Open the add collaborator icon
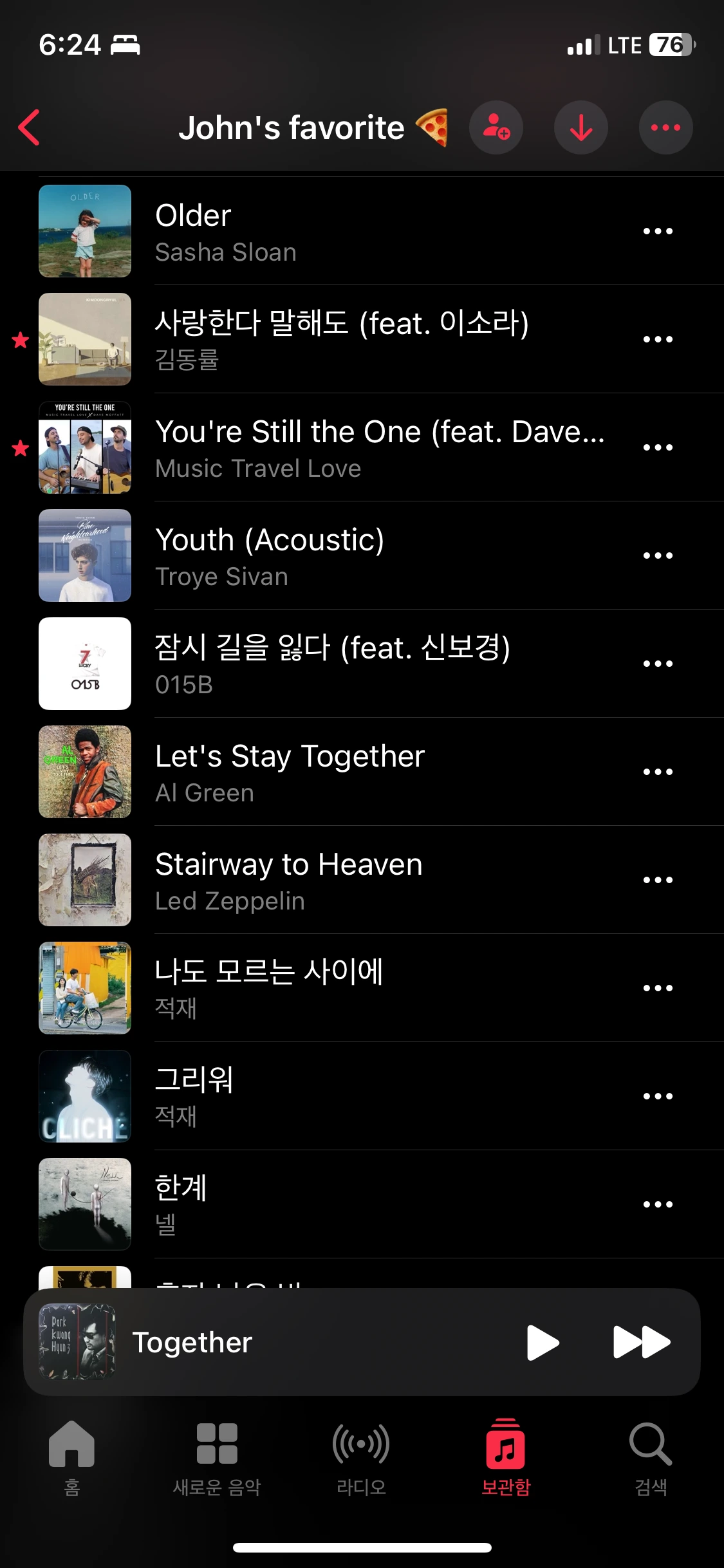Viewport: 724px width, 1568px height. coord(496,127)
